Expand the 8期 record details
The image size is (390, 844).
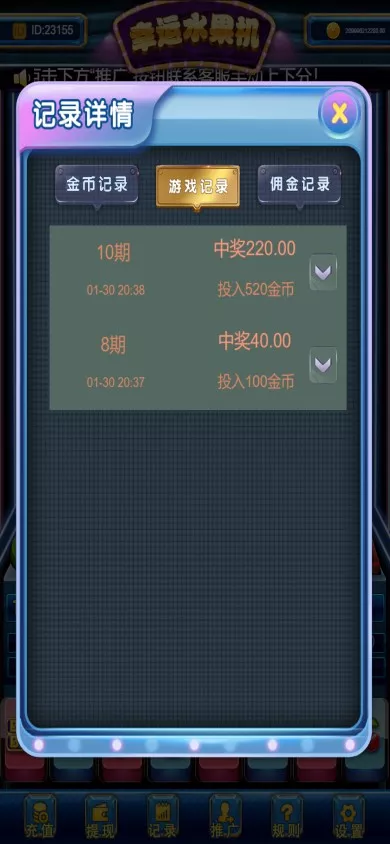point(323,365)
